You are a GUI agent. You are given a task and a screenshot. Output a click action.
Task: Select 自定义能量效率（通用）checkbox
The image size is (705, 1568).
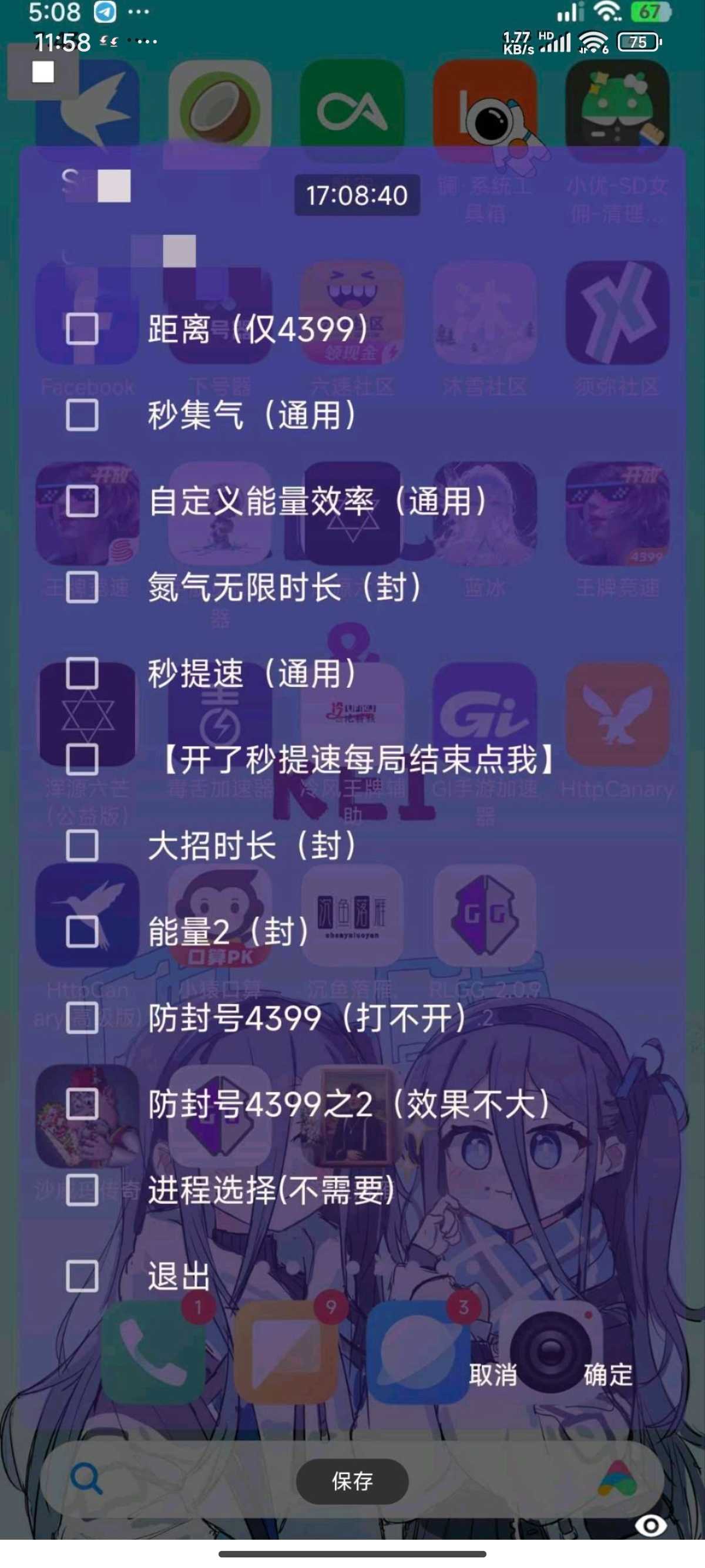(82, 502)
